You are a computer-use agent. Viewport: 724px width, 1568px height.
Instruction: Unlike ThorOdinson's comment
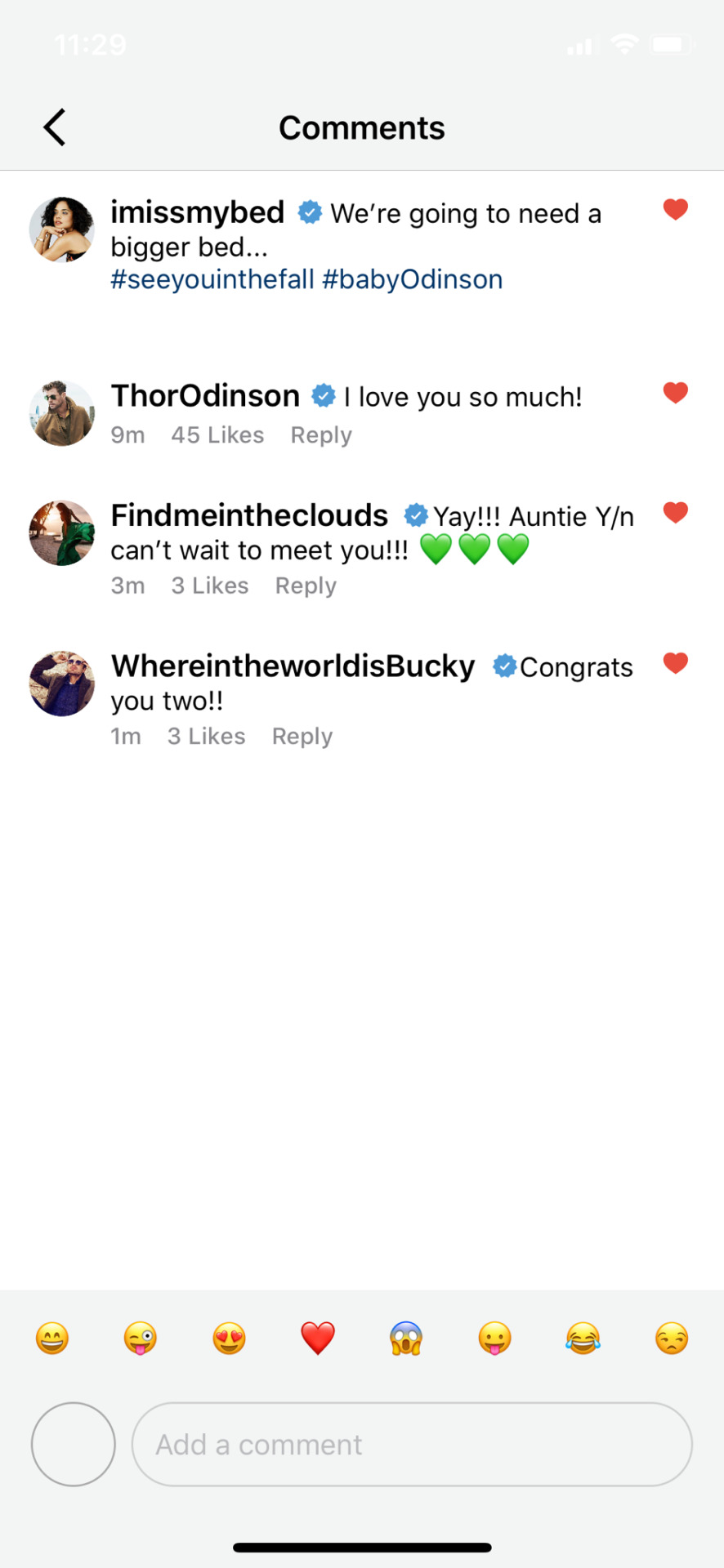[x=675, y=393]
